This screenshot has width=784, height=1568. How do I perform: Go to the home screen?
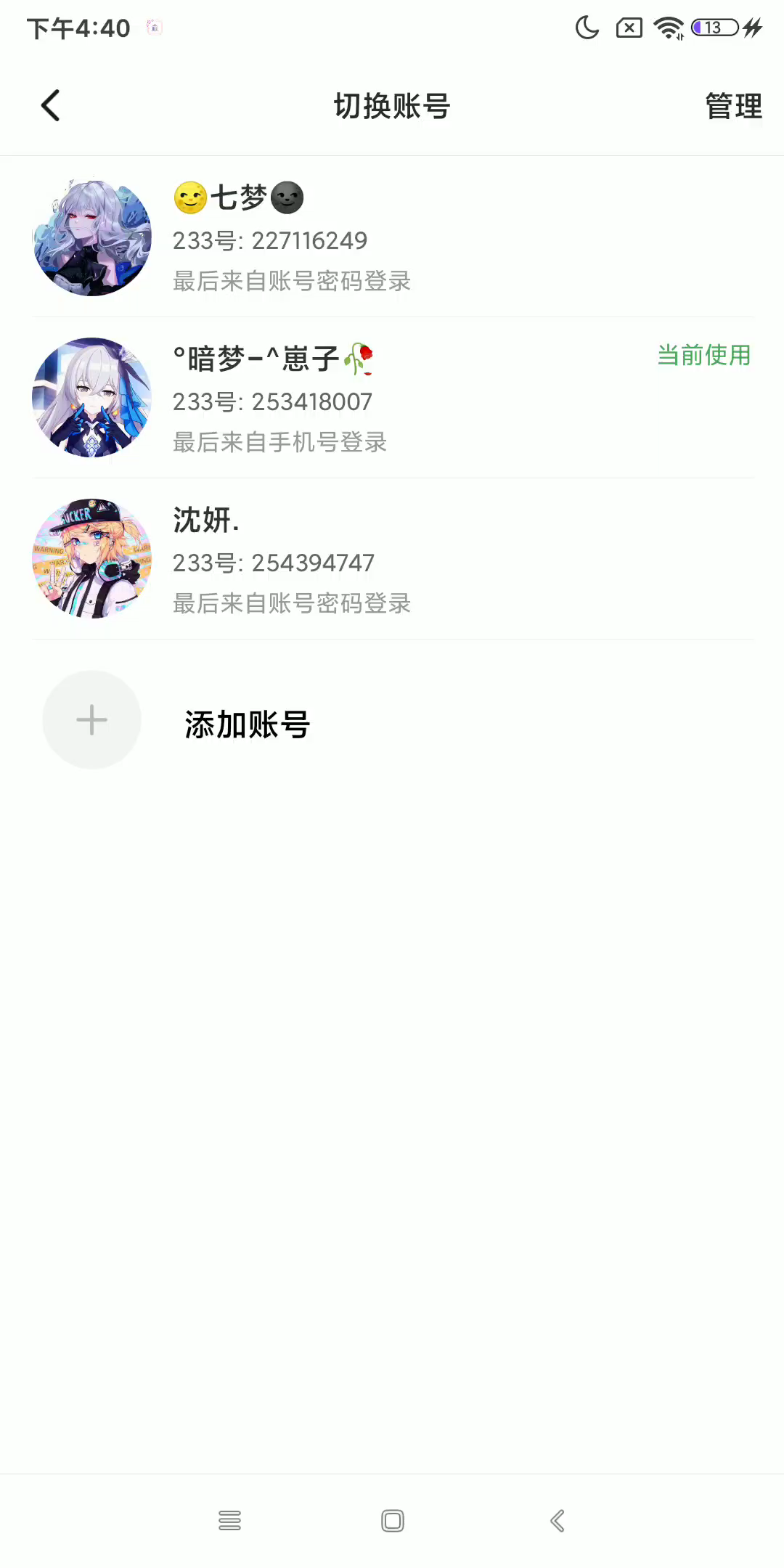click(x=392, y=1521)
